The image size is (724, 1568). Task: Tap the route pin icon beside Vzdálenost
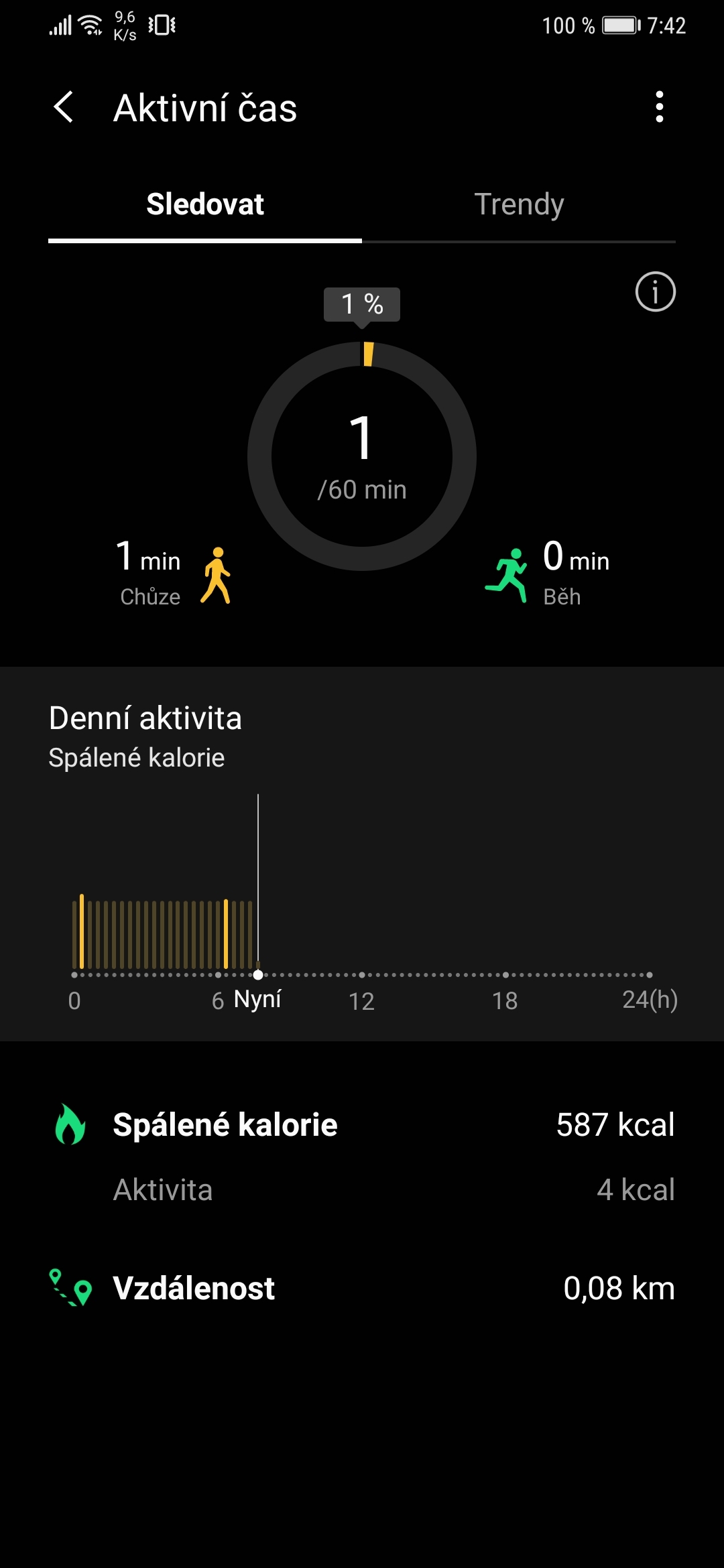[70, 1287]
